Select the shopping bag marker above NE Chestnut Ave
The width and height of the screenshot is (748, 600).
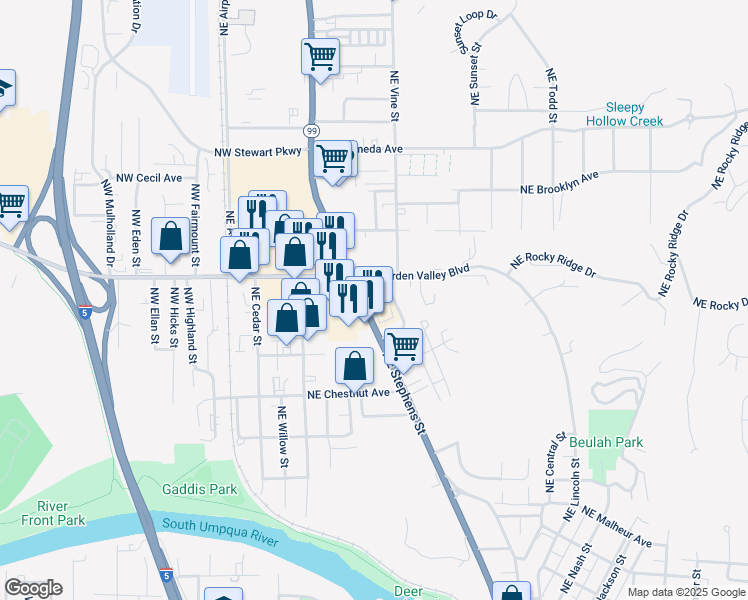point(354,368)
